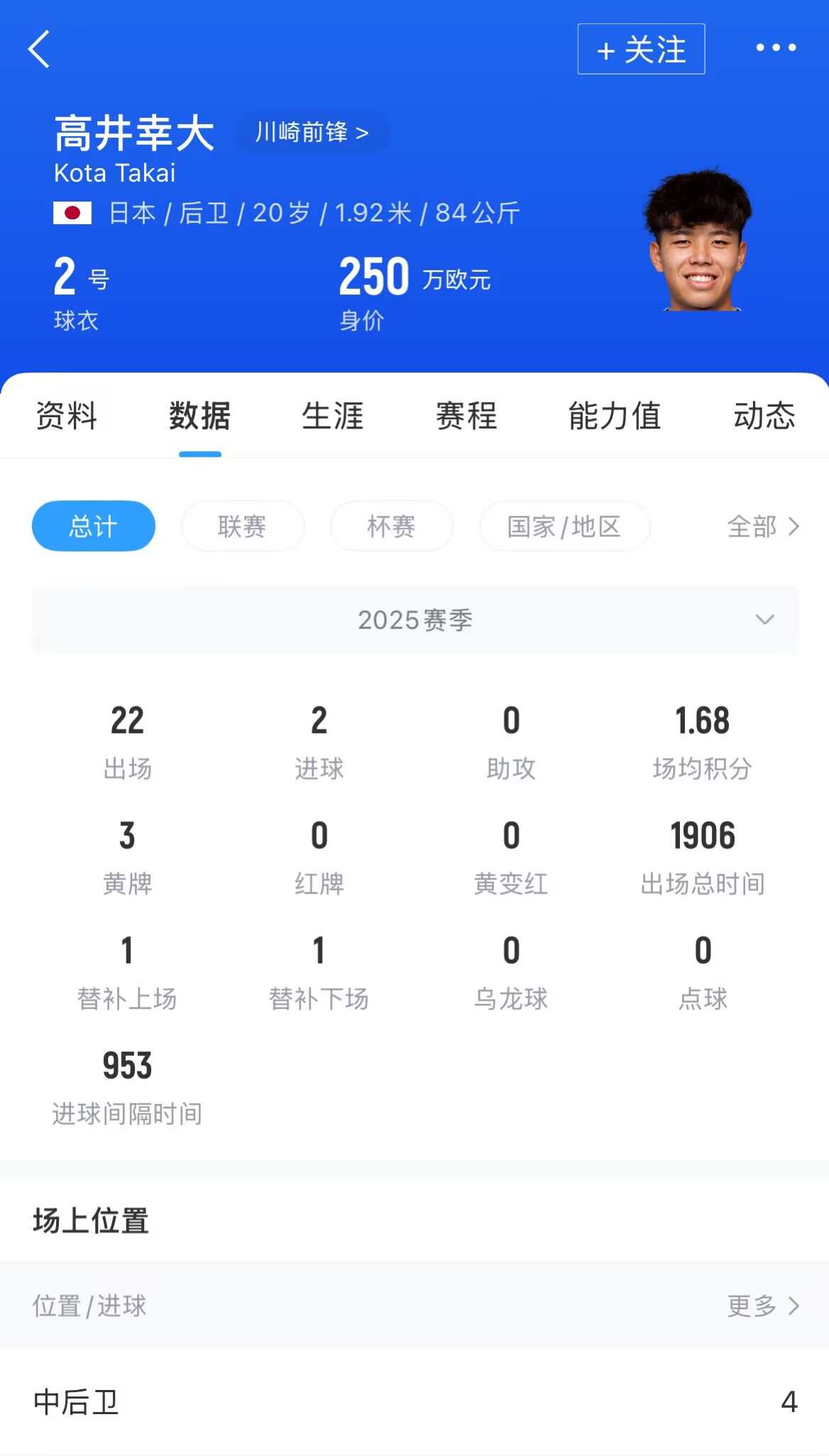This screenshot has width=829, height=1456.
Task: Open 更多 in the position section
Action: click(762, 1306)
